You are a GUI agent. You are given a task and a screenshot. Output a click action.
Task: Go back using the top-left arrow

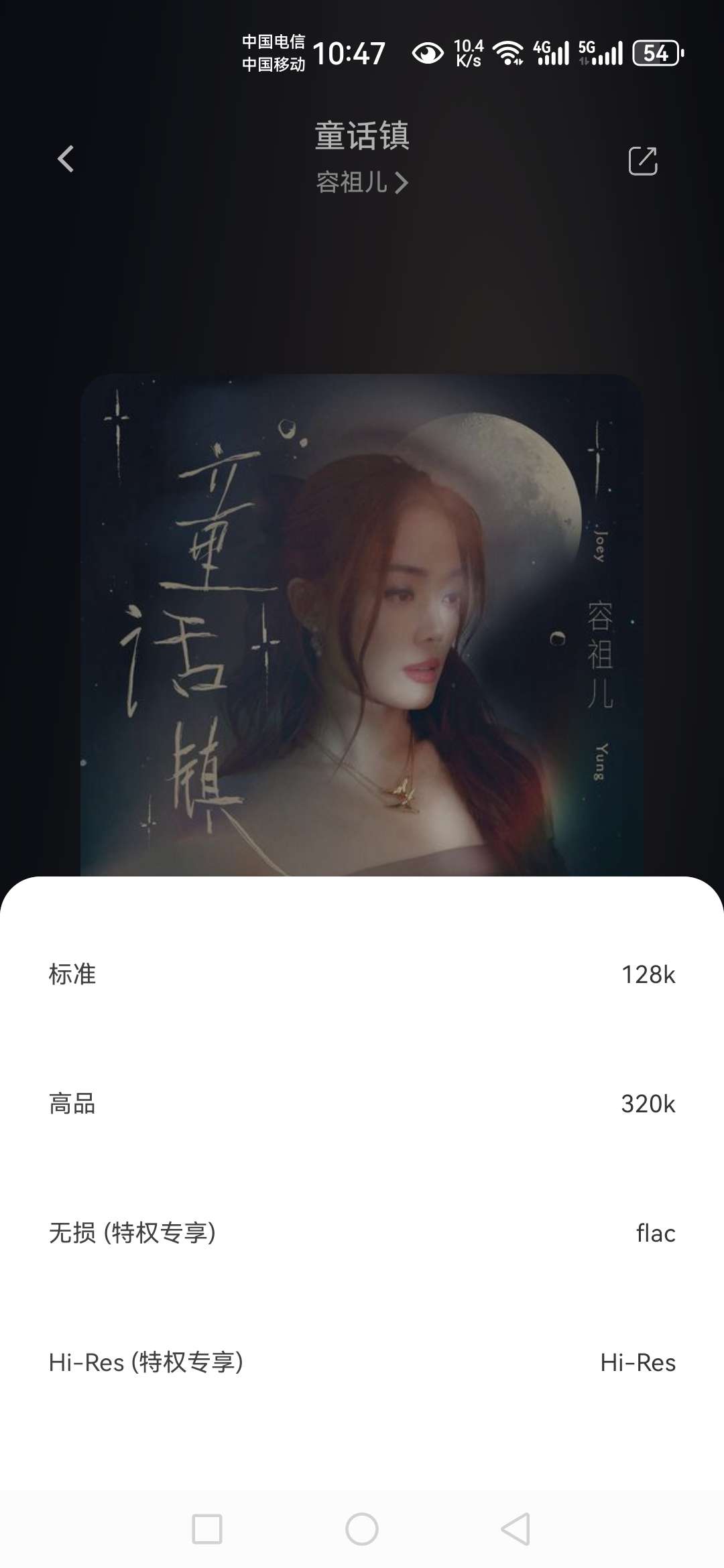tap(66, 159)
